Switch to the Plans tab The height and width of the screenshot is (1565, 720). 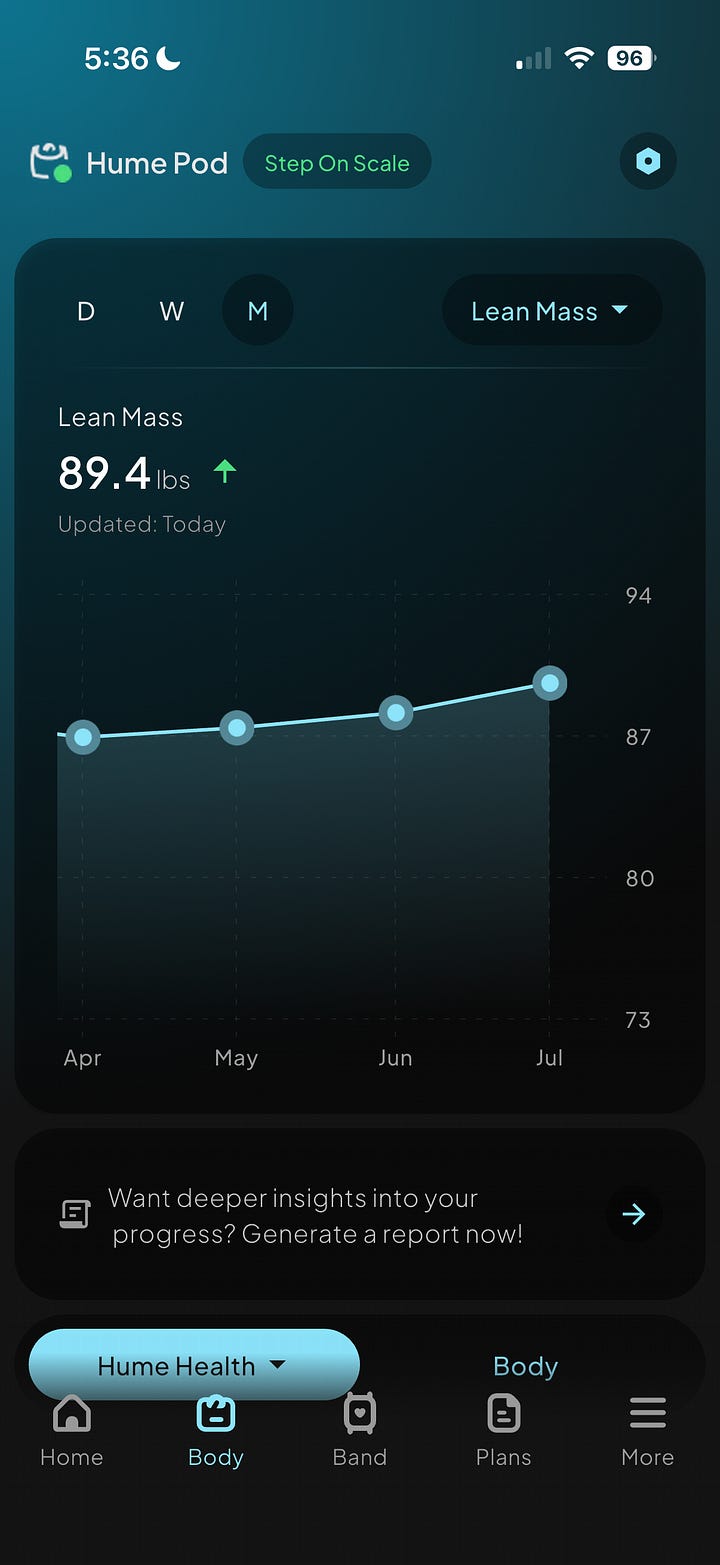504,1432
